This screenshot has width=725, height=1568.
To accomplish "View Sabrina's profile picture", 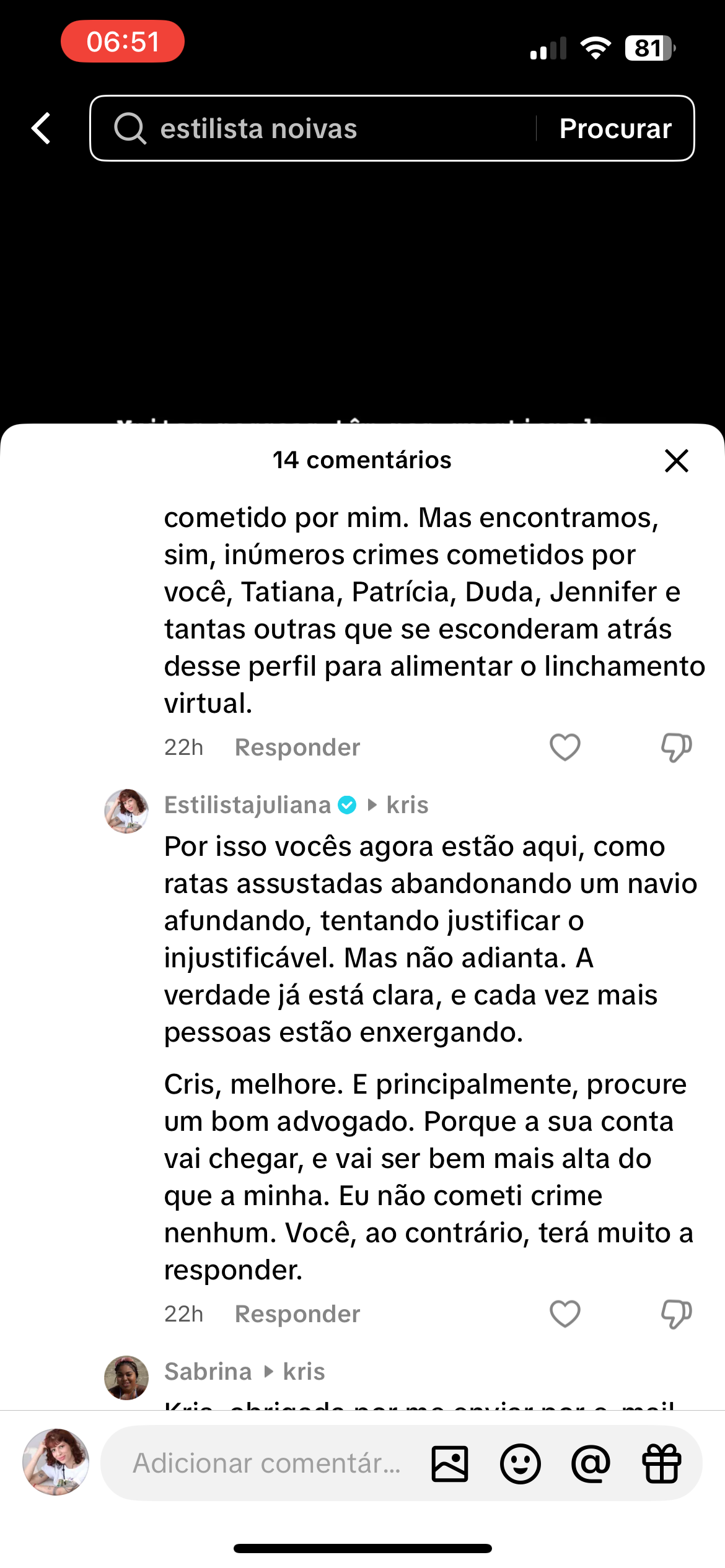I will [126, 1377].
